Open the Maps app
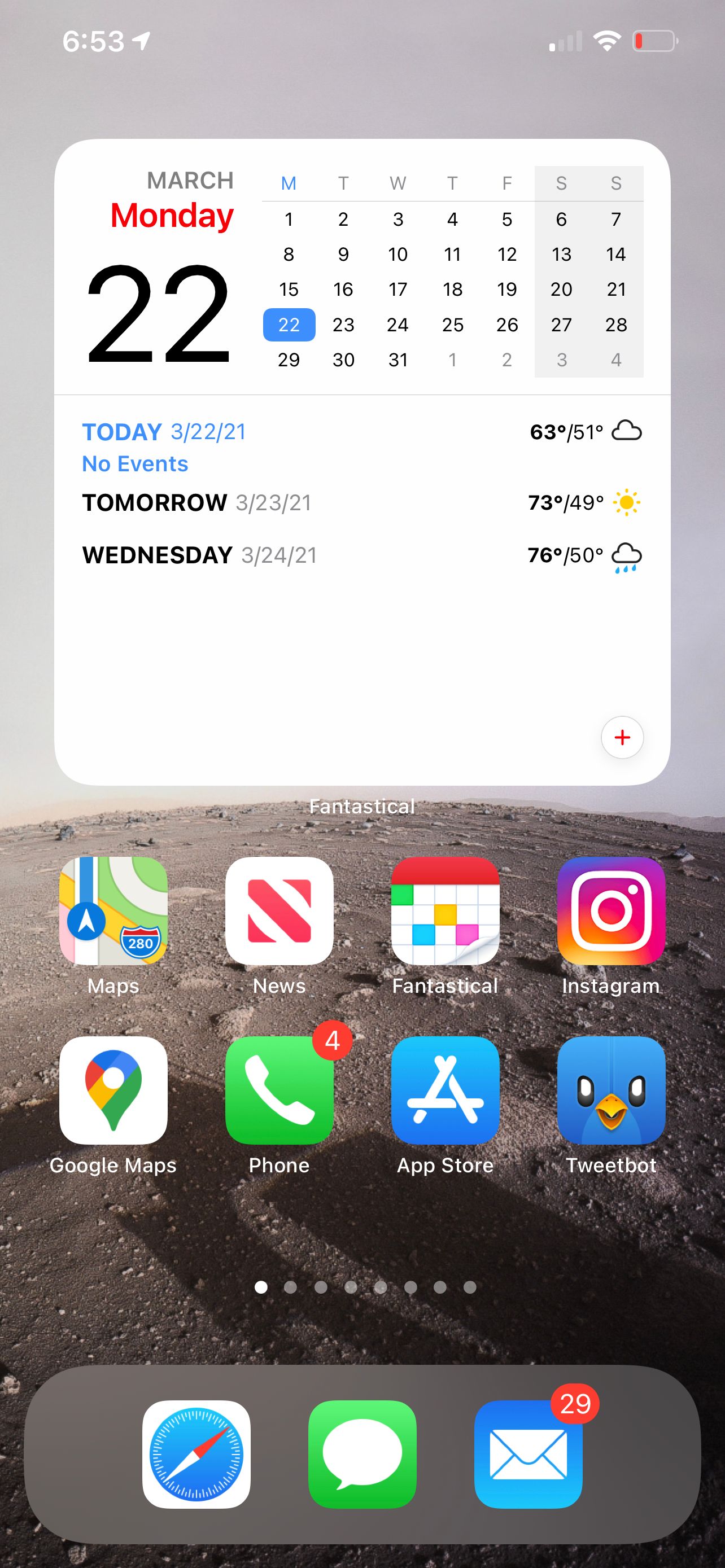This screenshot has width=725, height=1568. (x=113, y=910)
